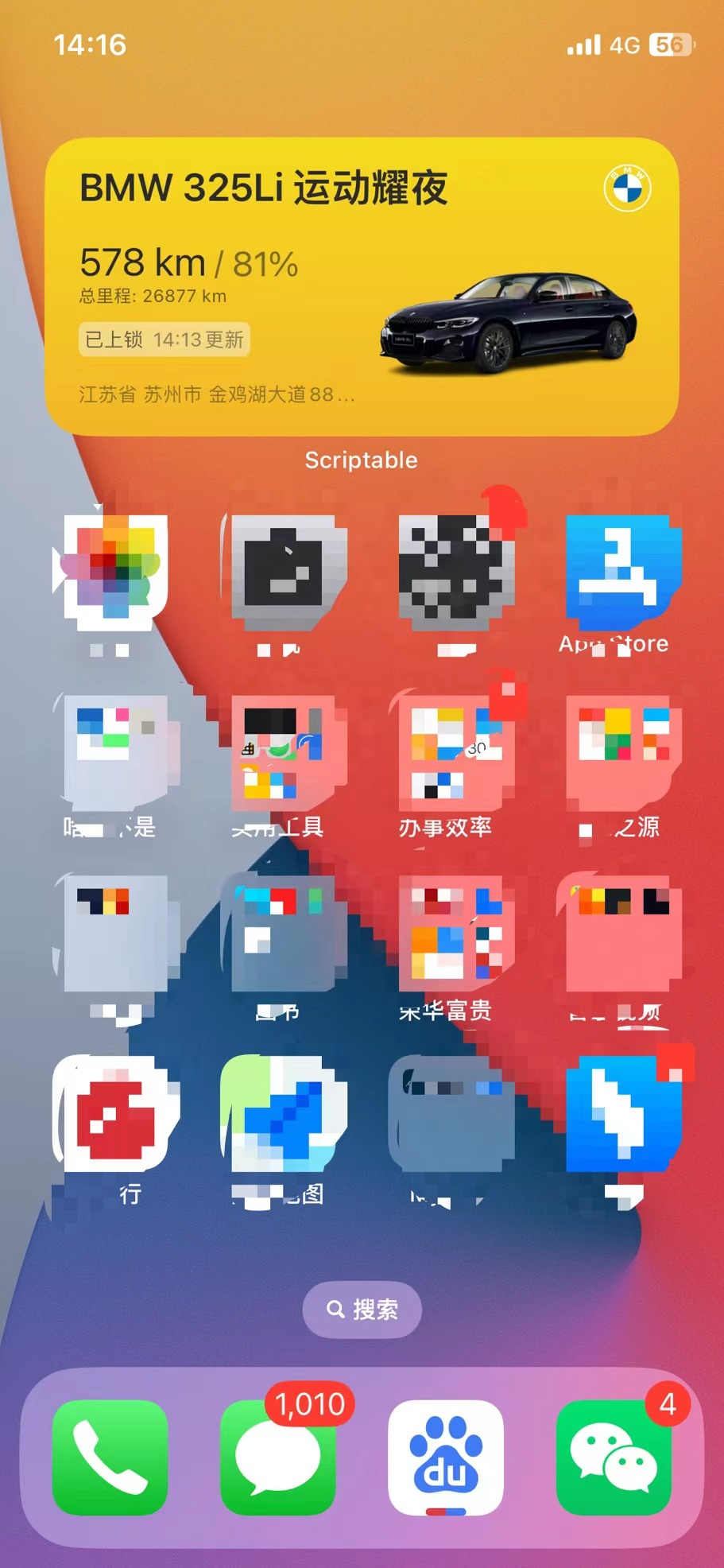Launch the Baidu app
The width and height of the screenshot is (724, 1568).
pos(446,1457)
